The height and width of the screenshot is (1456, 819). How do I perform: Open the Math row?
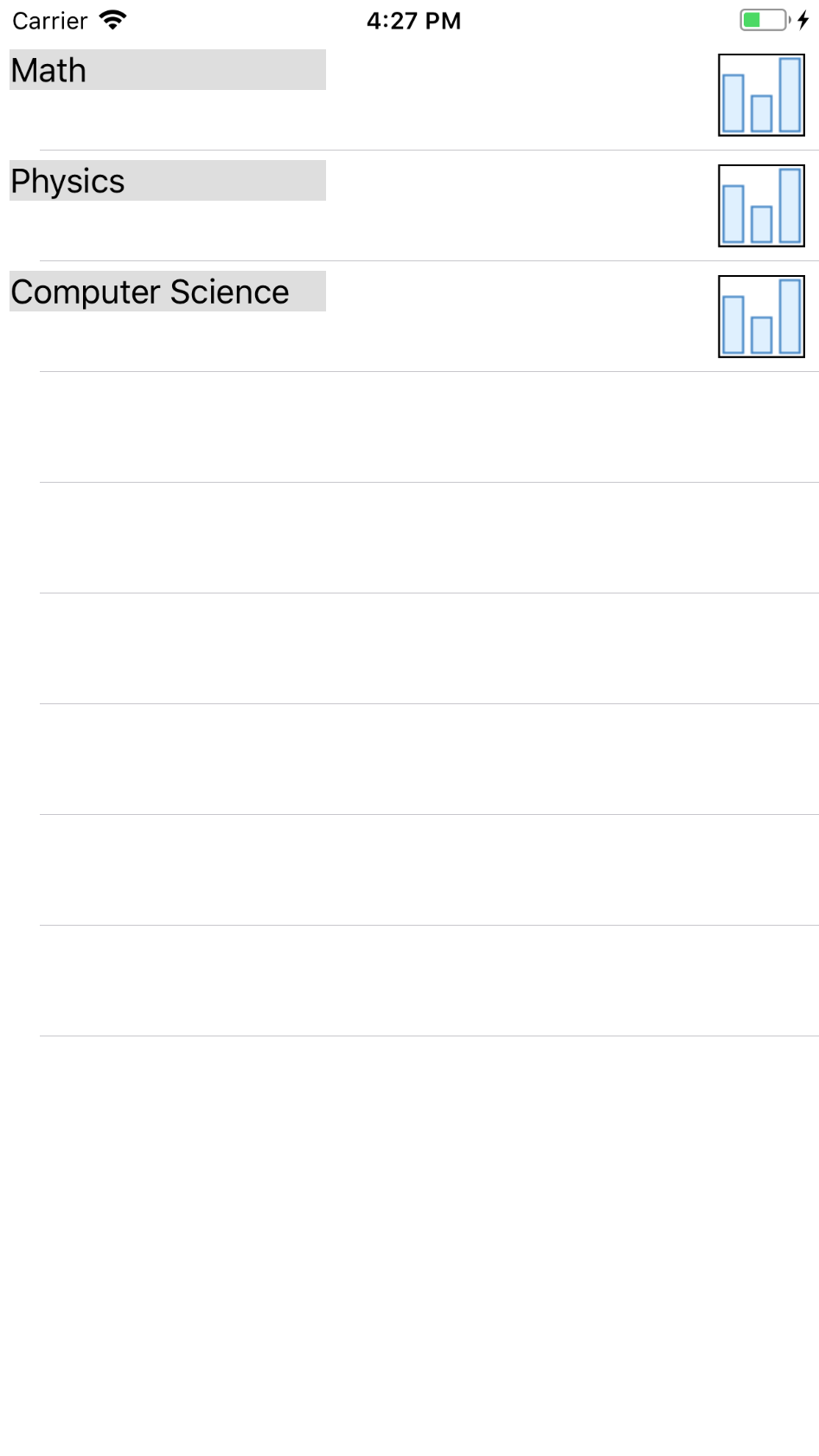point(167,70)
